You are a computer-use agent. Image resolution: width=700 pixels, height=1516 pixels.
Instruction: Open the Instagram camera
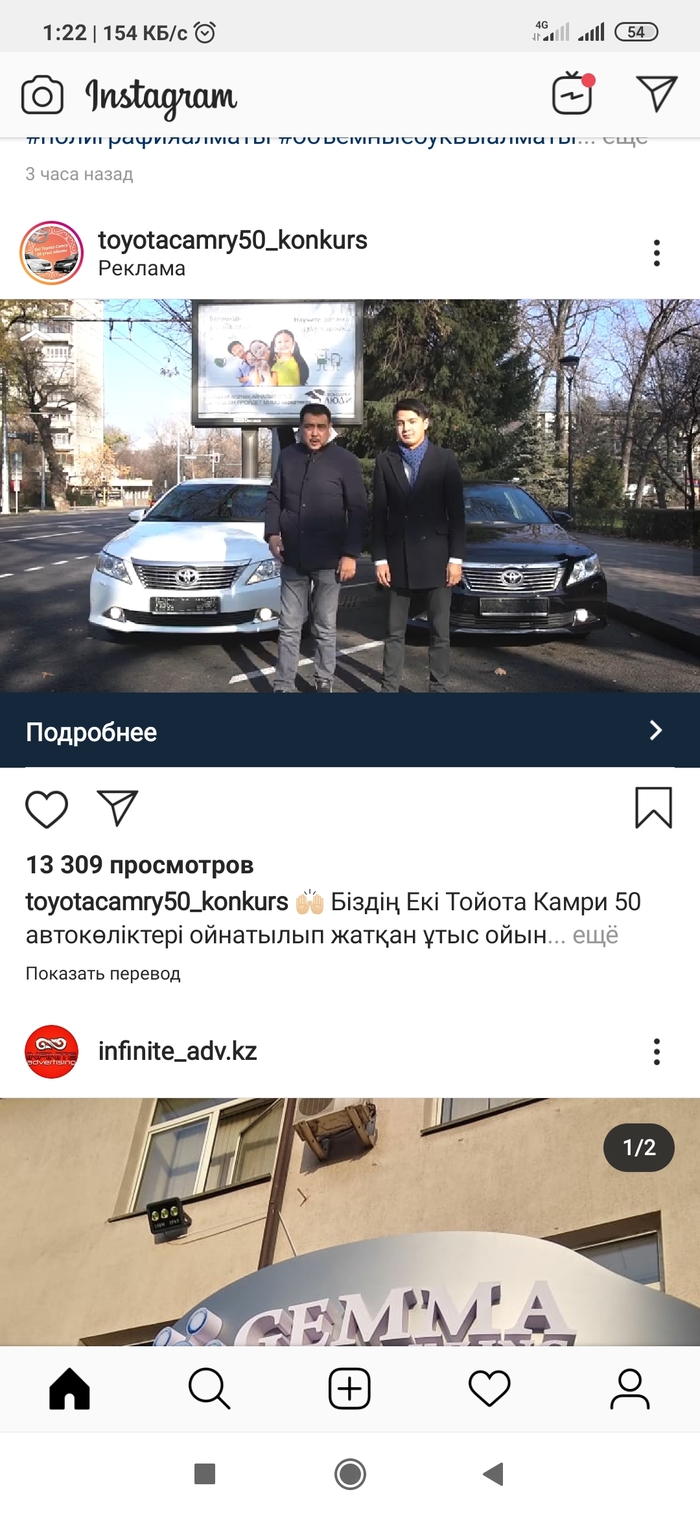[x=42, y=95]
